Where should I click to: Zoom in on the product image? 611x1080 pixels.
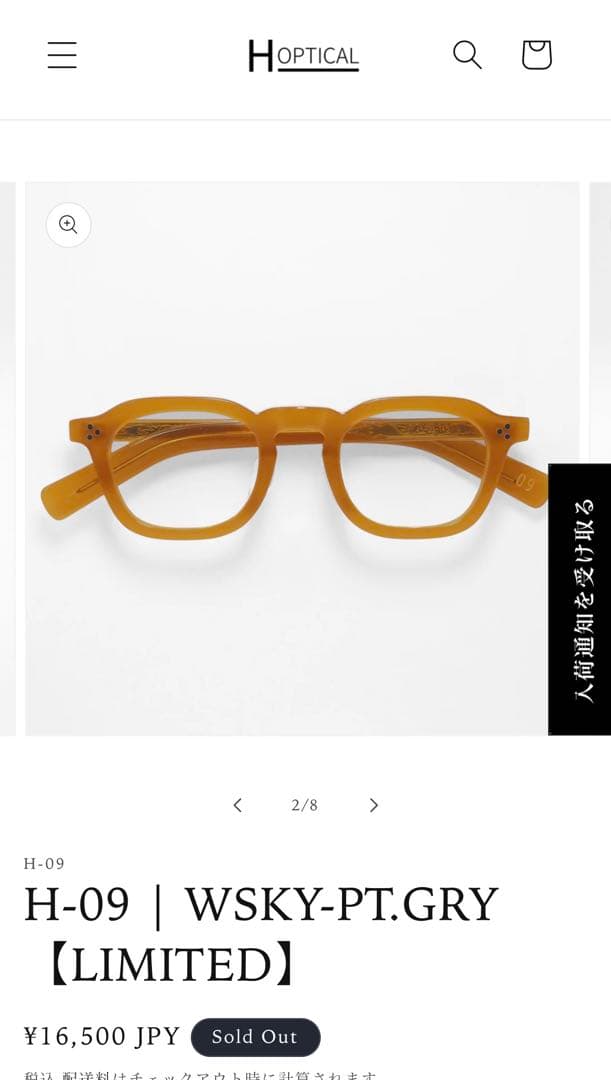coord(68,225)
